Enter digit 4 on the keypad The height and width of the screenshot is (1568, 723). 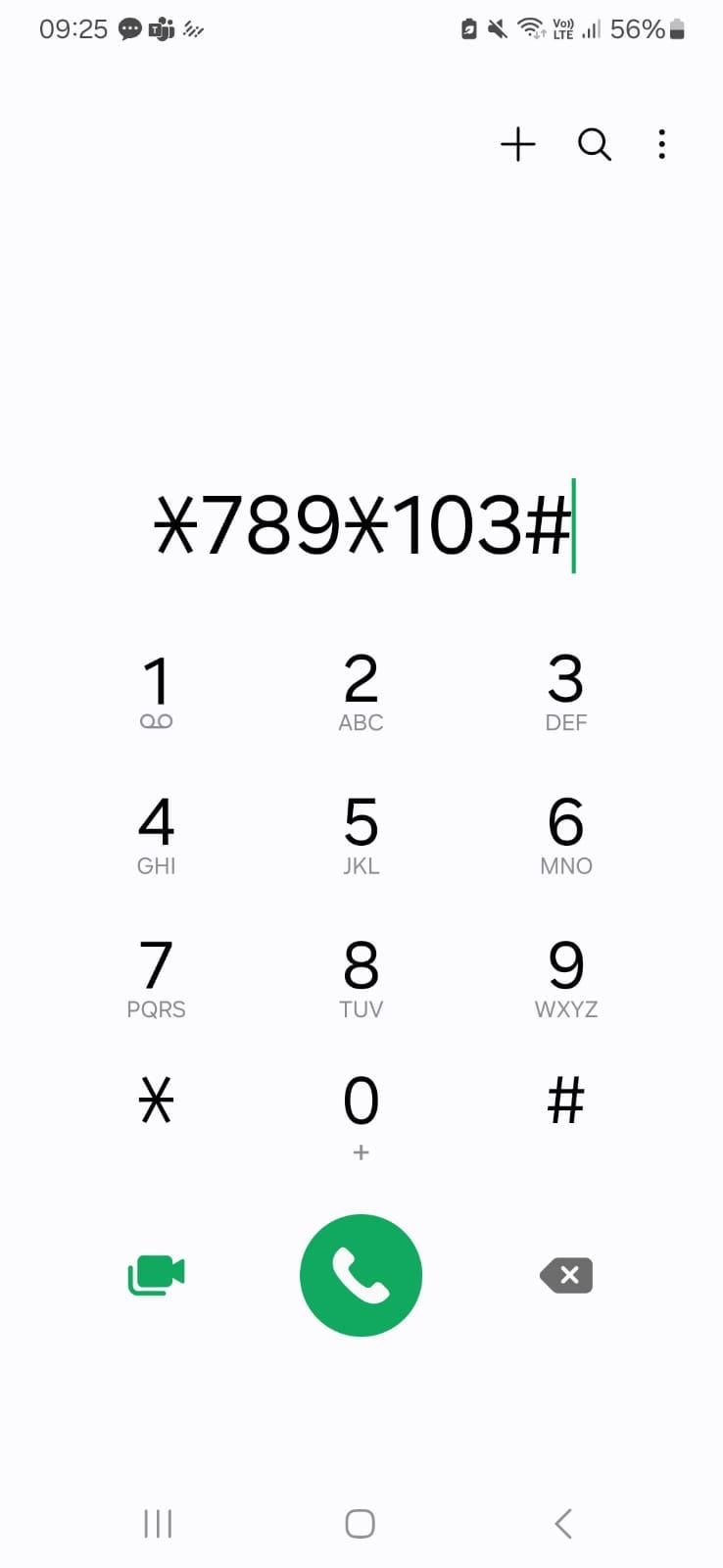click(x=157, y=835)
